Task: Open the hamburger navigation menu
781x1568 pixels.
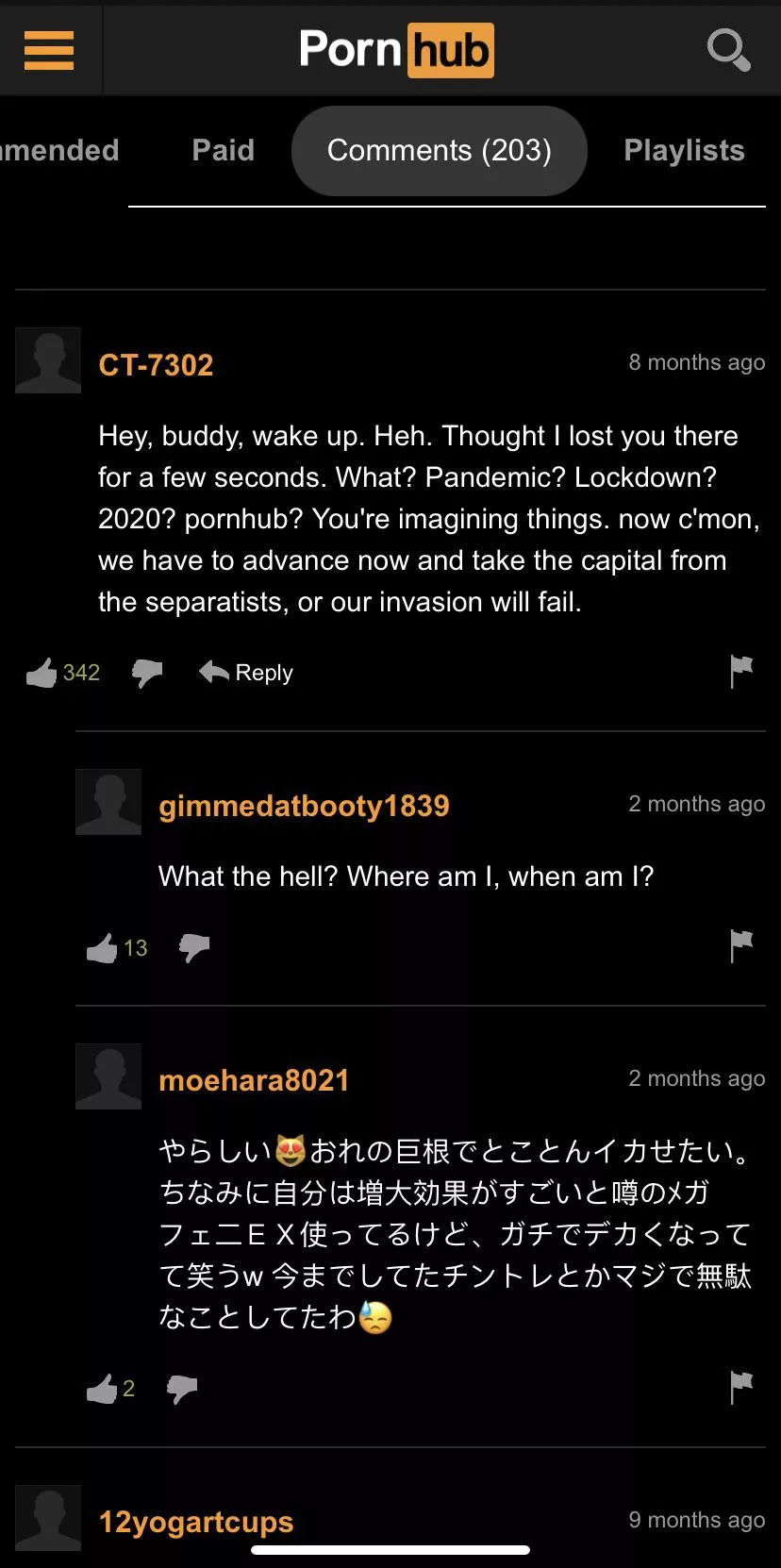Action: pyautogui.click(x=48, y=50)
